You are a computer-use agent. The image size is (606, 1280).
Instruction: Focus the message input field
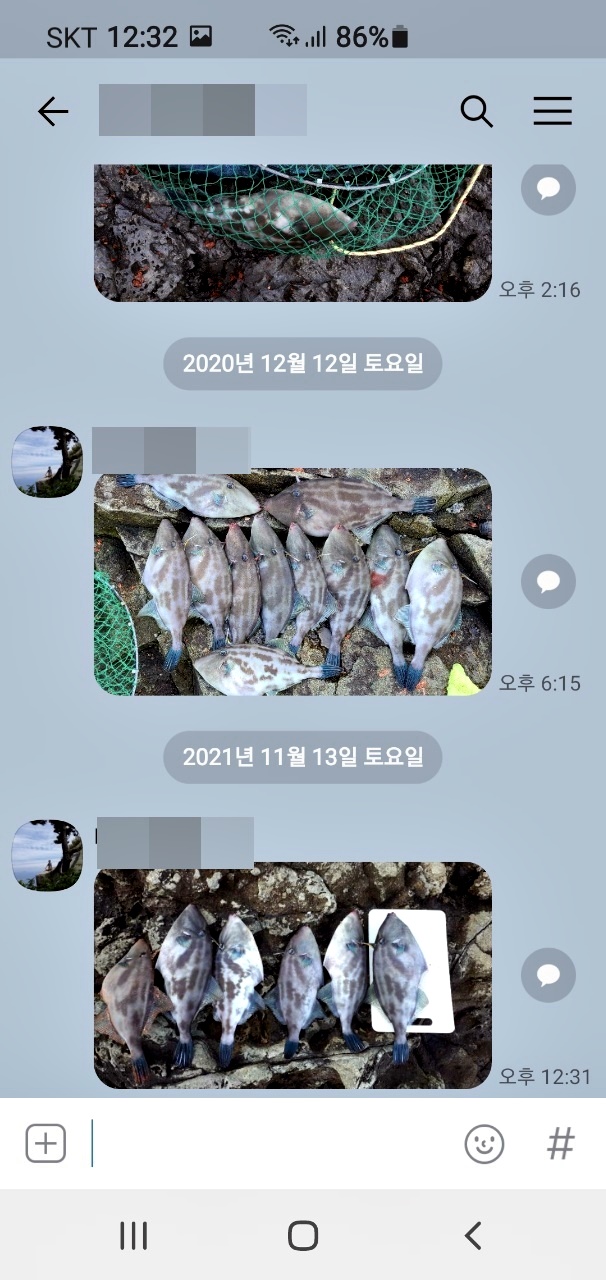(270, 1143)
